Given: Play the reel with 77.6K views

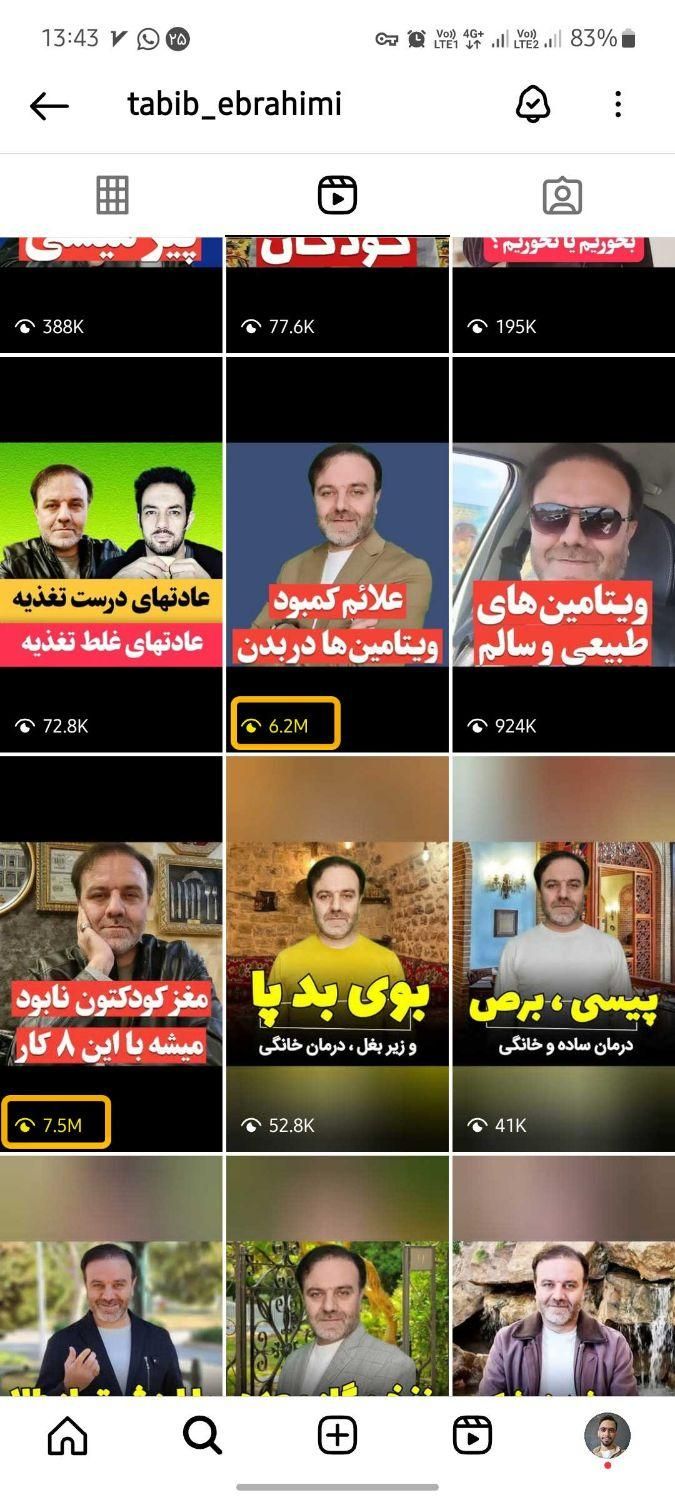Looking at the screenshot, I should click(x=337, y=295).
